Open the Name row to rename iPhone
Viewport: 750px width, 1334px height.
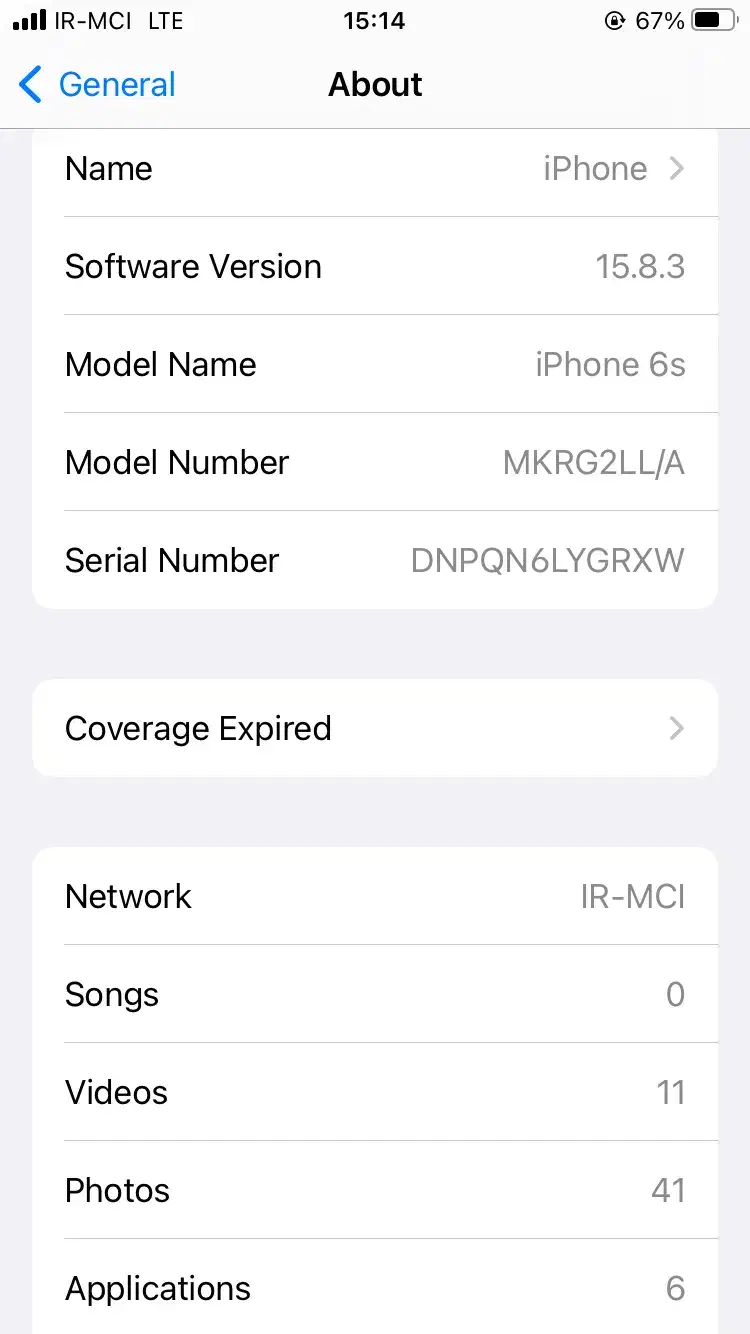pyautogui.click(x=375, y=168)
